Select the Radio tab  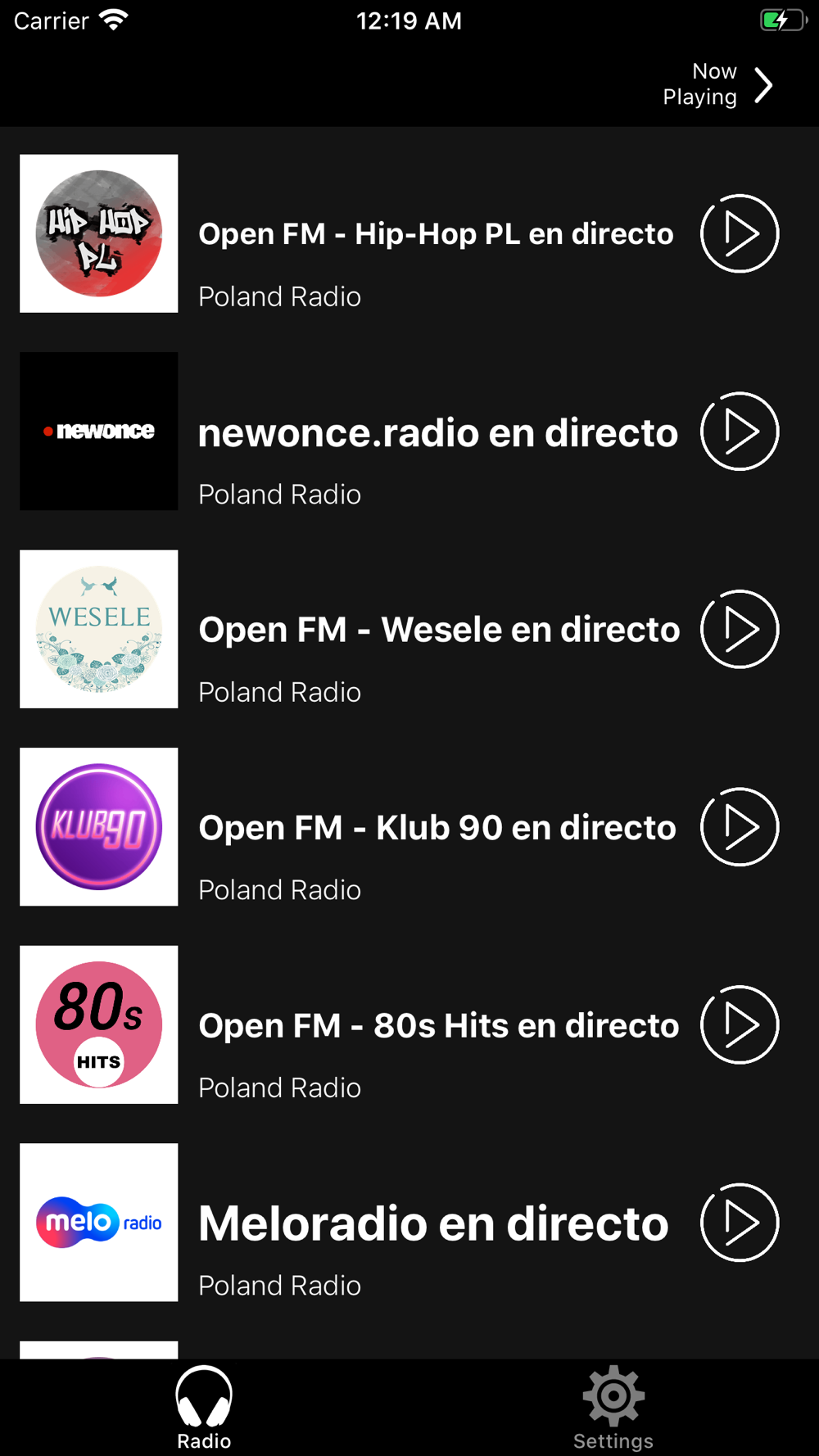coord(204,1408)
